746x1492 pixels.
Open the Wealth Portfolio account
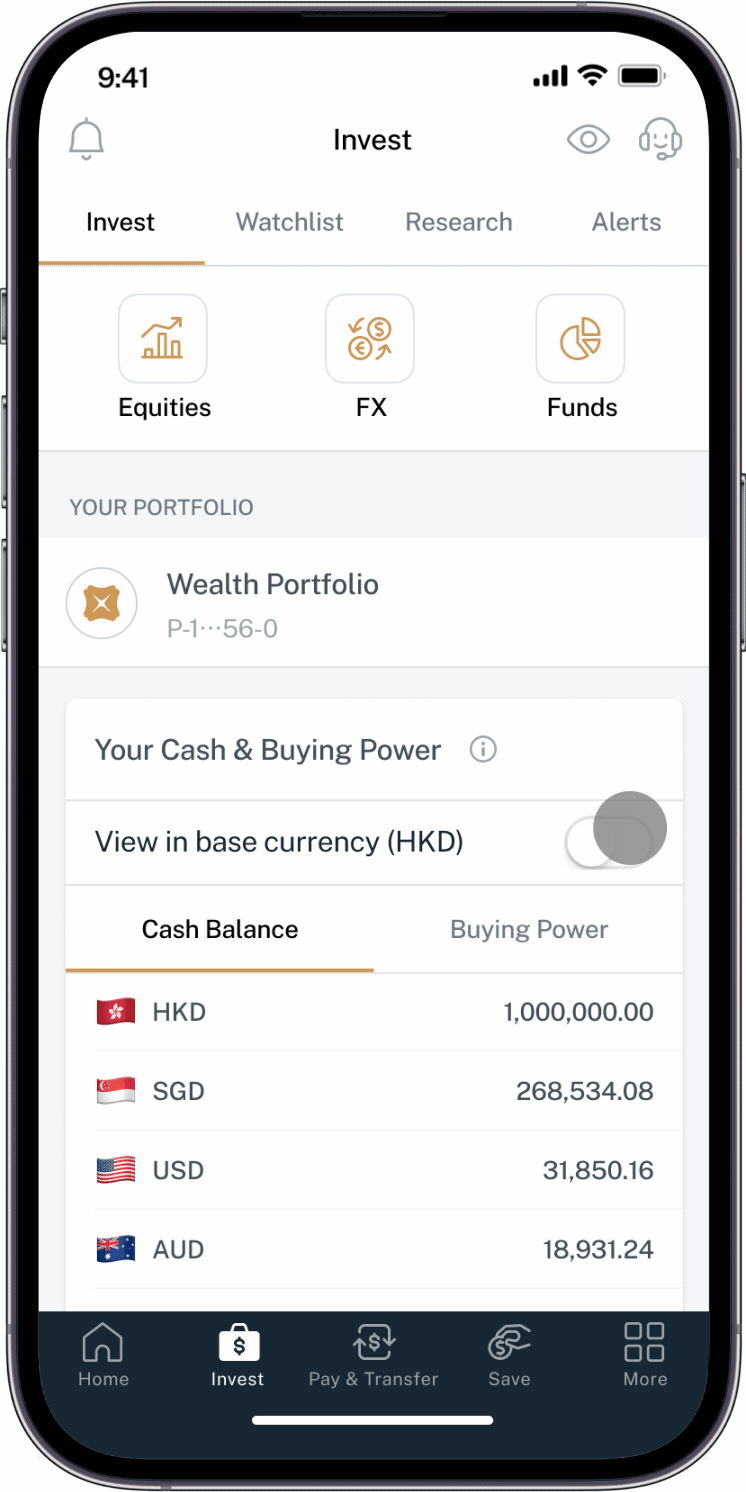pyautogui.click(x=272, y=603)
